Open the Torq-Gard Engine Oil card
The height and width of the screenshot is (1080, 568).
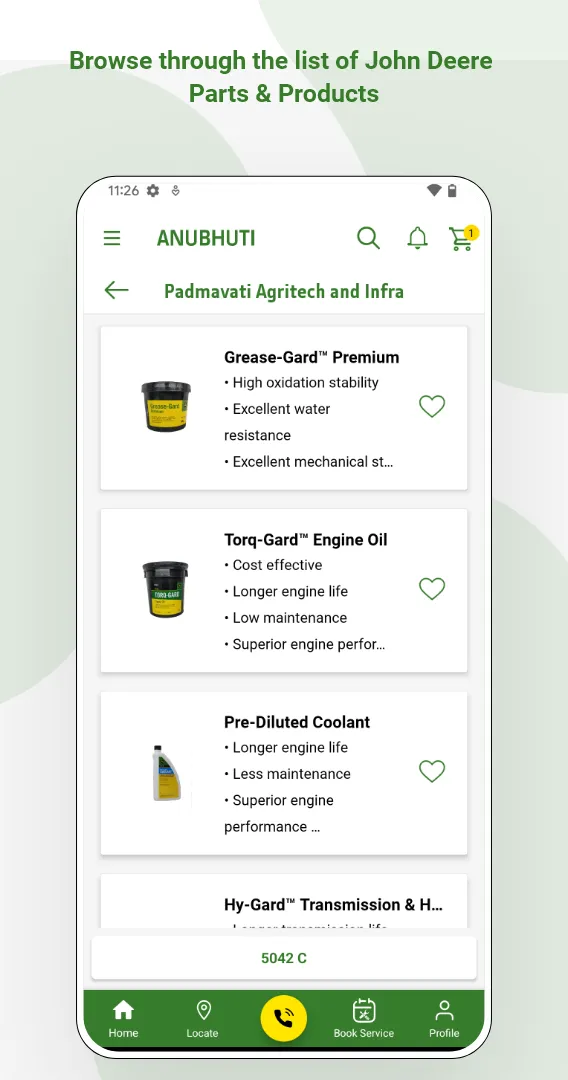[x=284, y=590]
